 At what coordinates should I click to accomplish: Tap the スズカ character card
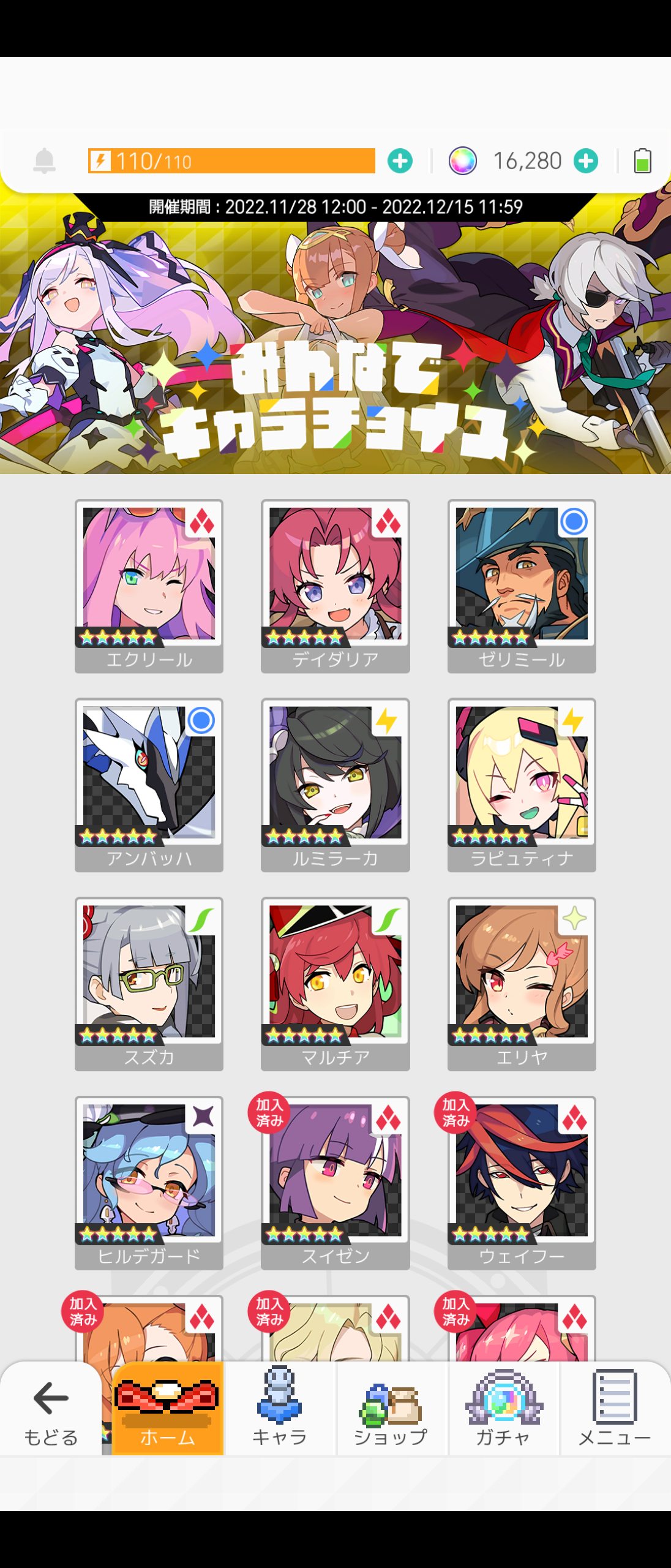click(149, 983)
